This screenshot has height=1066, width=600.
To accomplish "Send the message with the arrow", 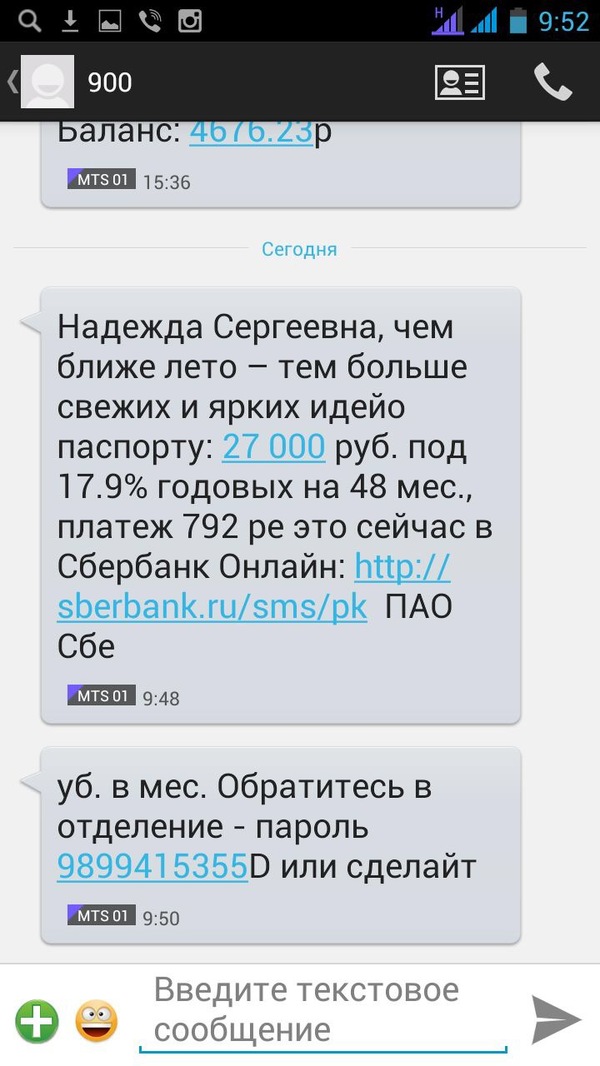I will click(555, 1019).
